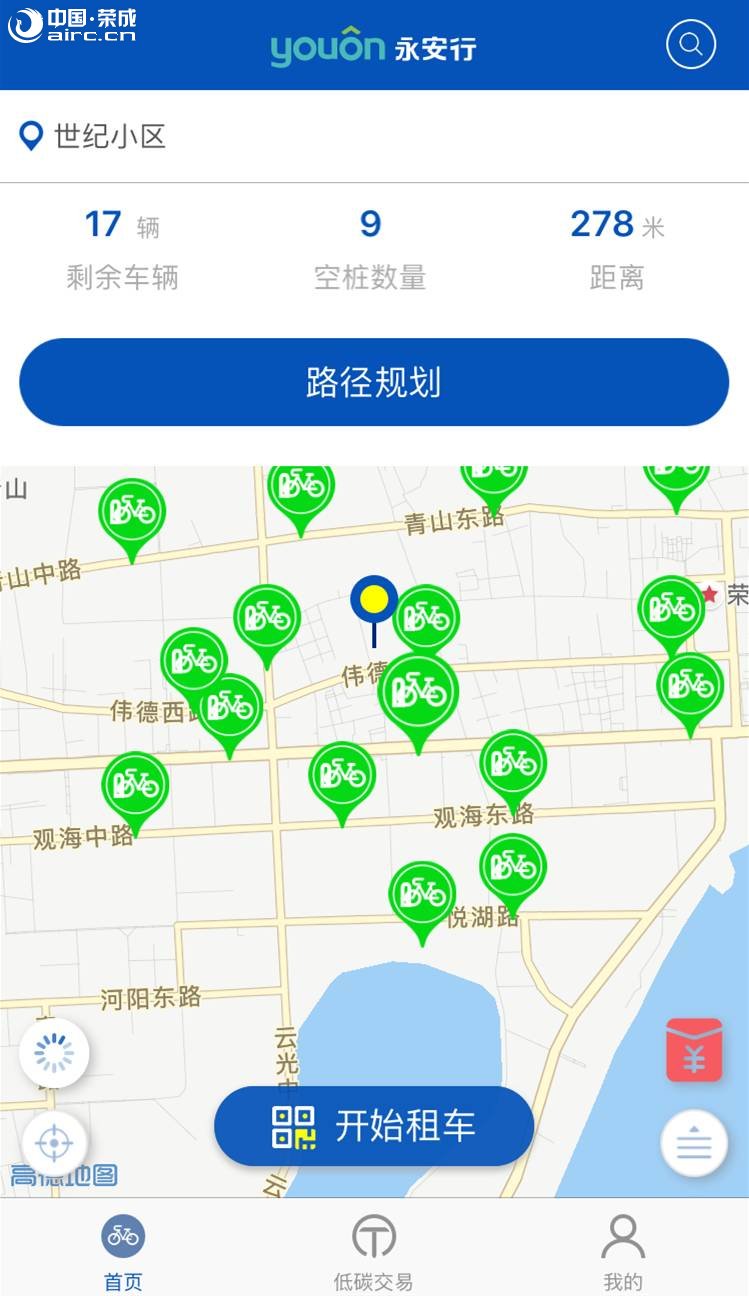Open the list view menu button
This screenshot has height=1296, width=749.
pos(694,1143)
